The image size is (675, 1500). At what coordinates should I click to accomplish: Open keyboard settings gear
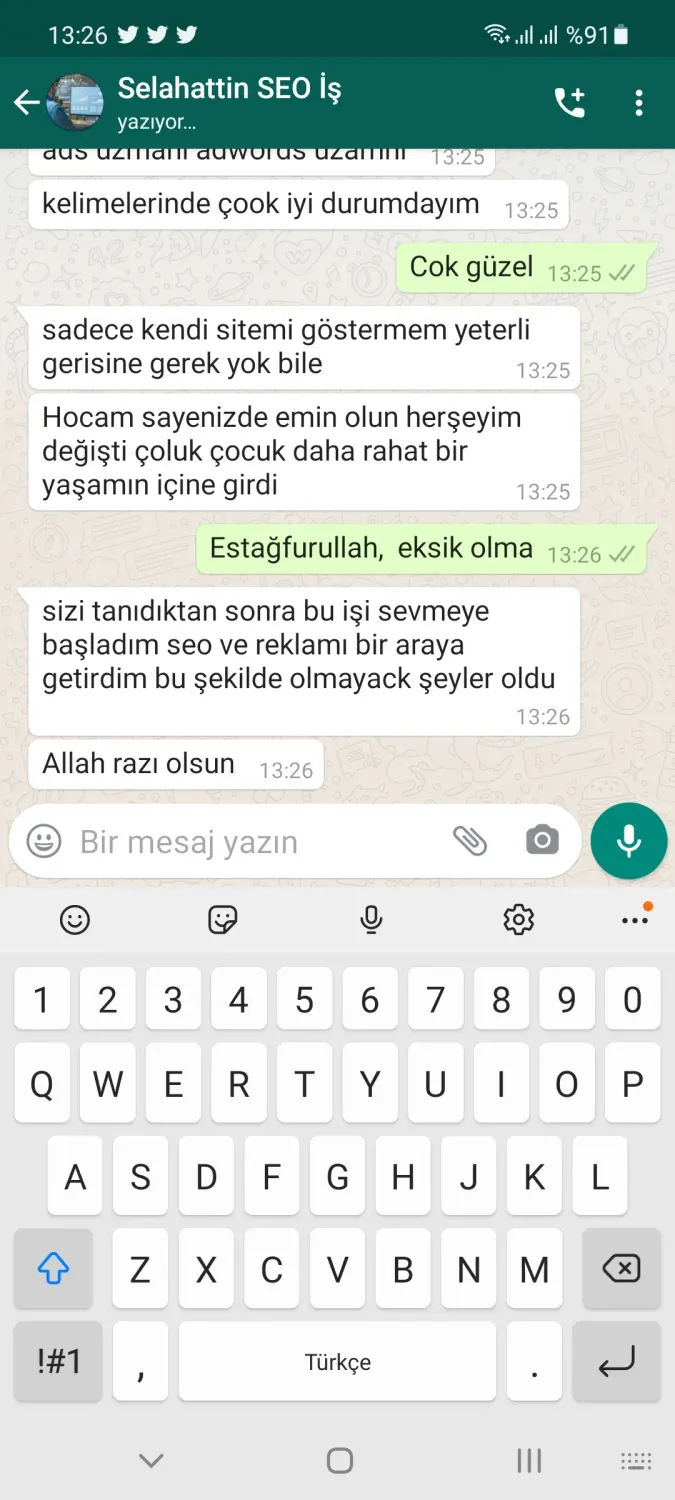[x=518, y=919]
